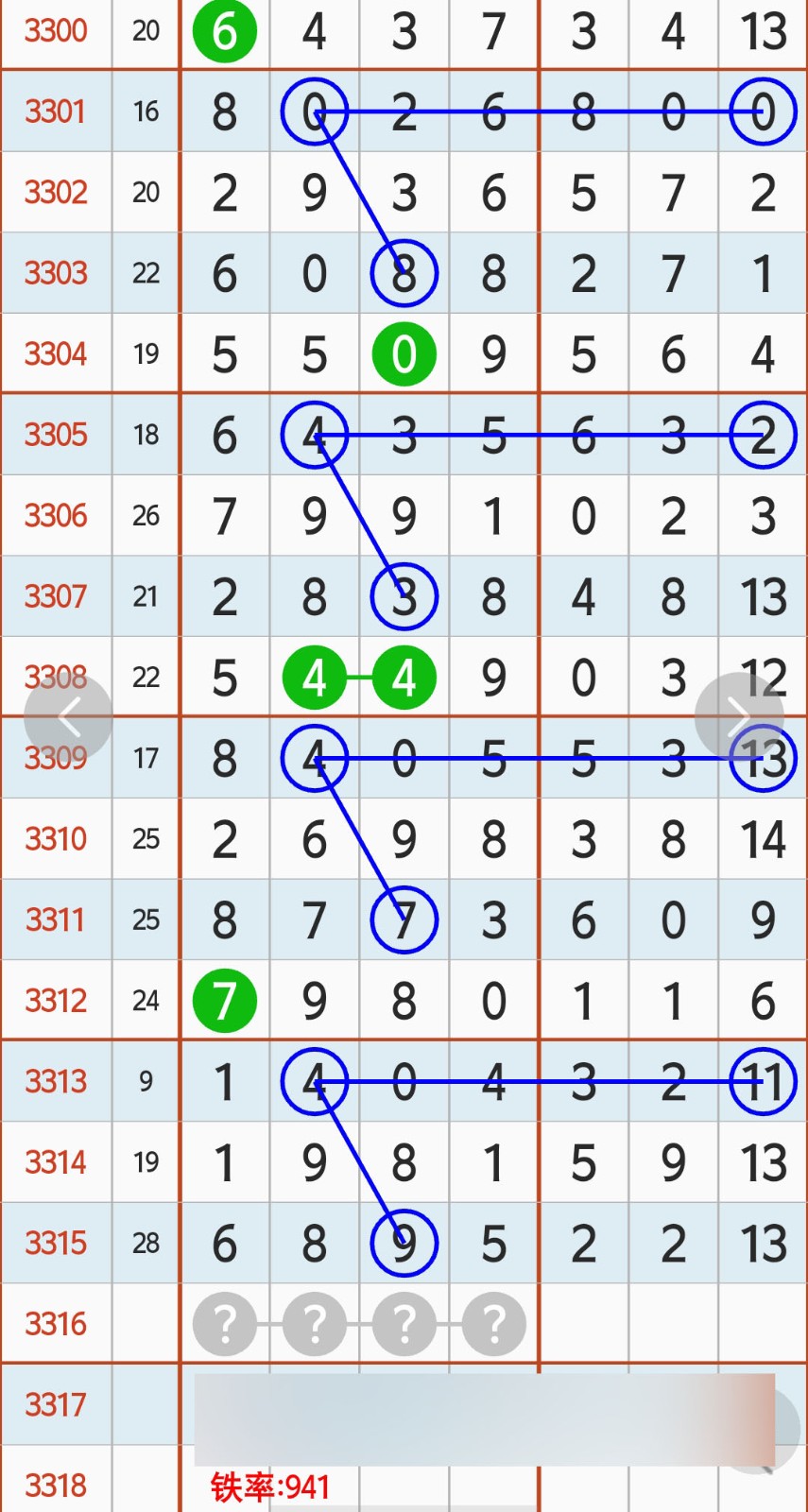Tap the last question mark placeholder in row 3316
This screenshot has height=1512, width=808.
click(x=493, y=1324)
